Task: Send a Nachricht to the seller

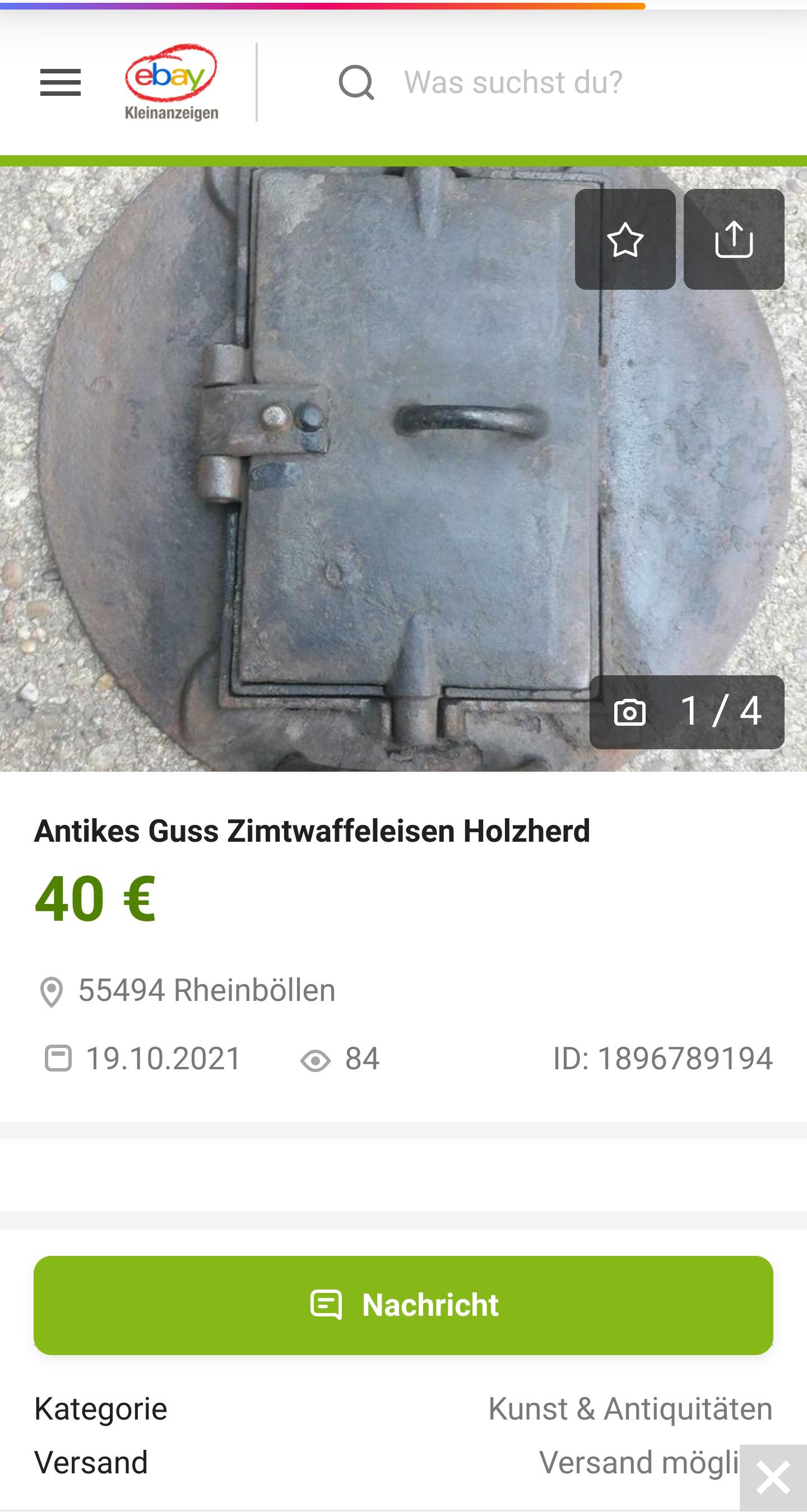Action: click(x=403, y=1305)
